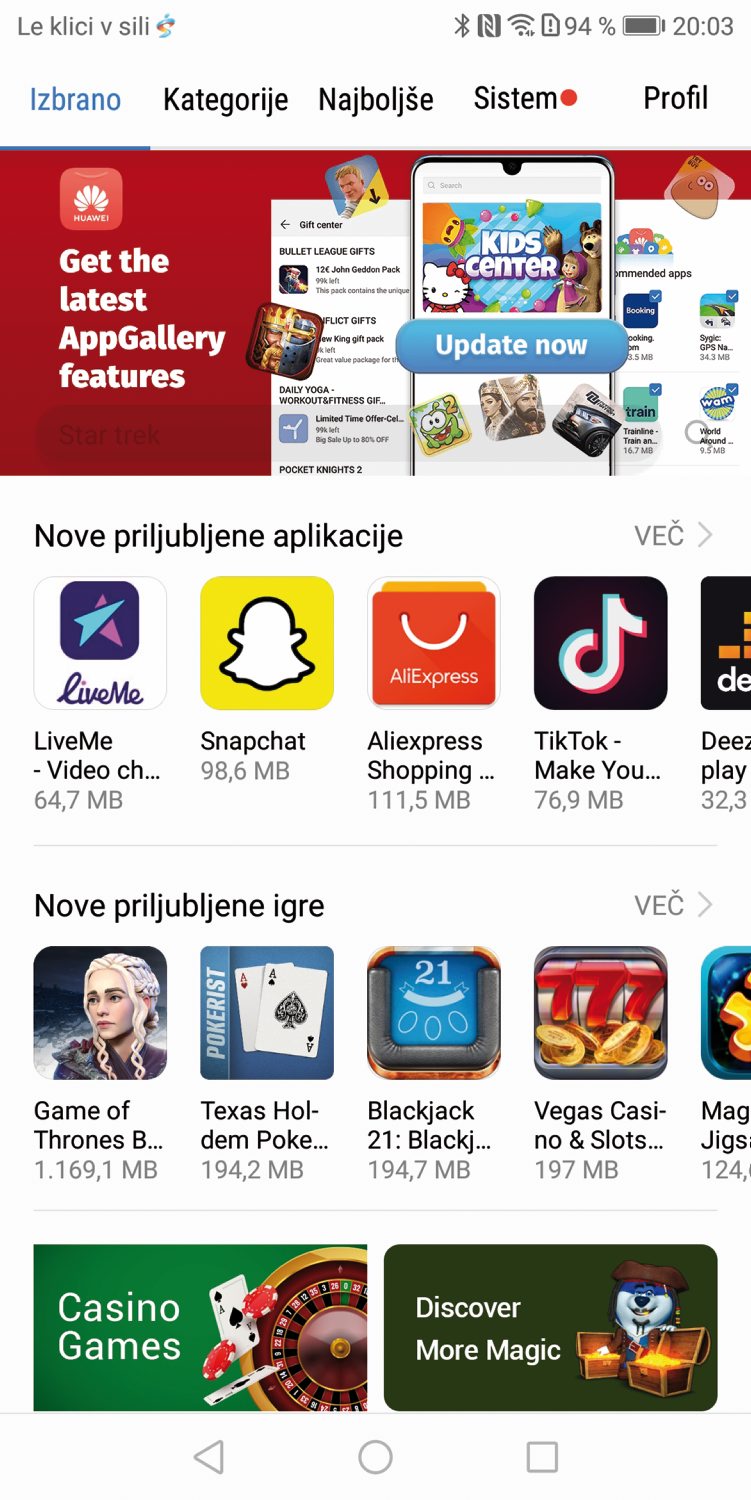Select the Izbrano tab
Viewport: 751px width, 1500px height.
(75, 100)
